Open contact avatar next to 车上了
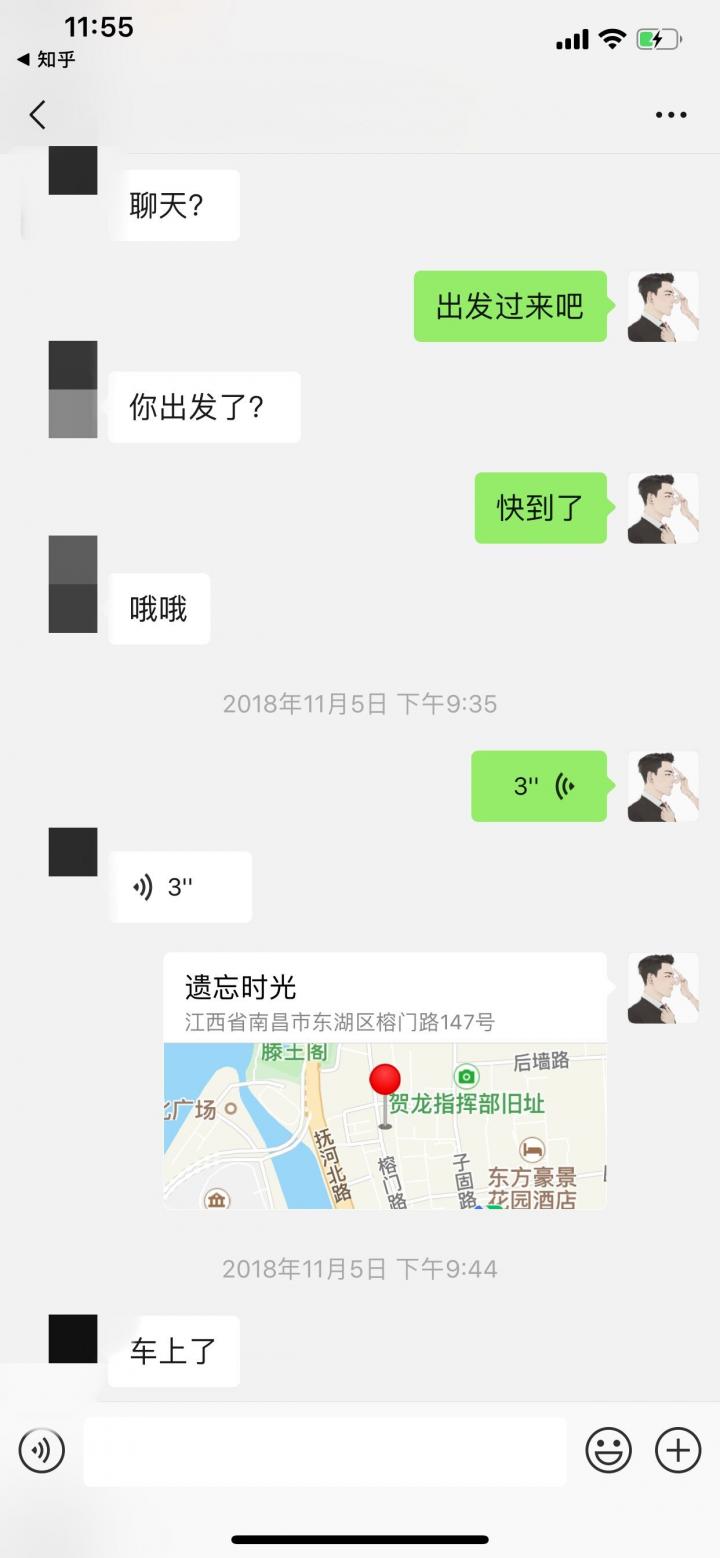The image size is (720, 1558). 73,1339
